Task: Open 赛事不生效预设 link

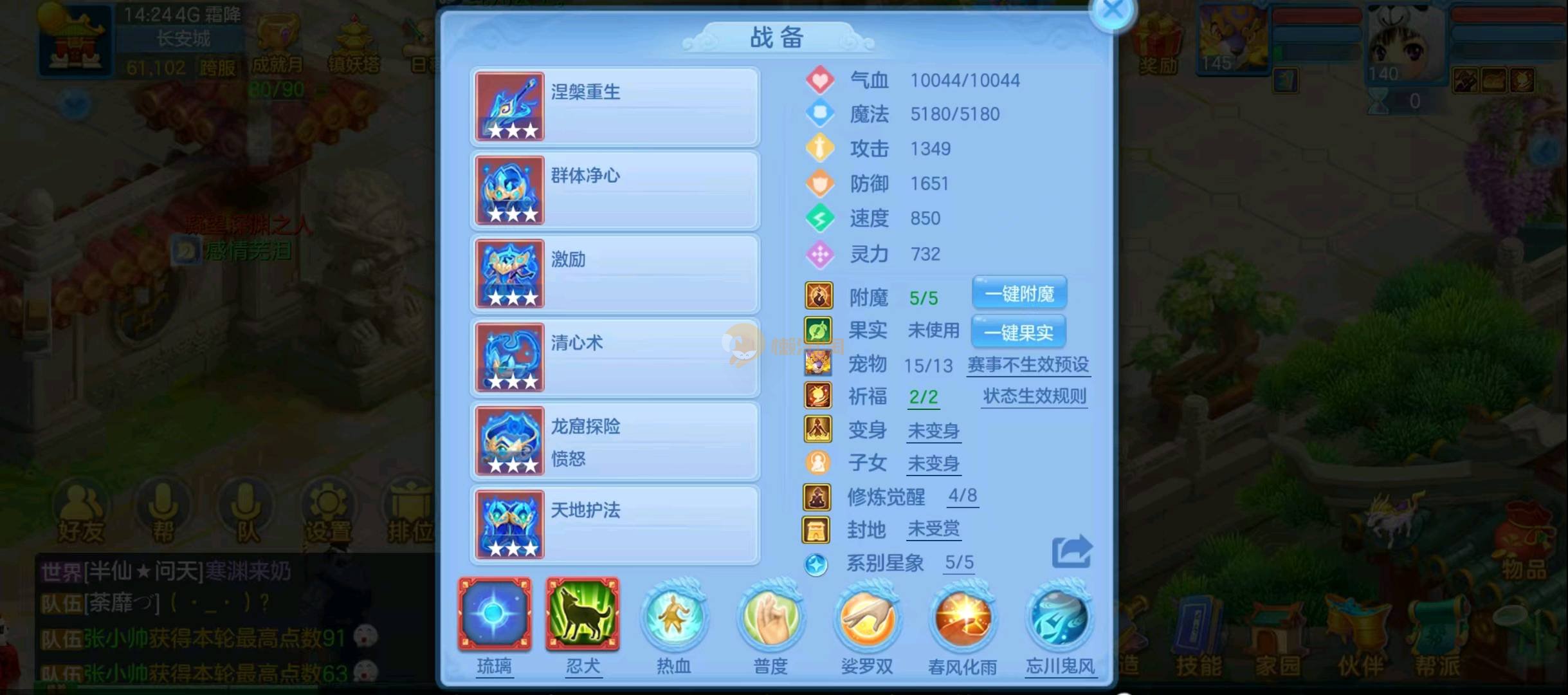Action: (x=1028, y=365)
